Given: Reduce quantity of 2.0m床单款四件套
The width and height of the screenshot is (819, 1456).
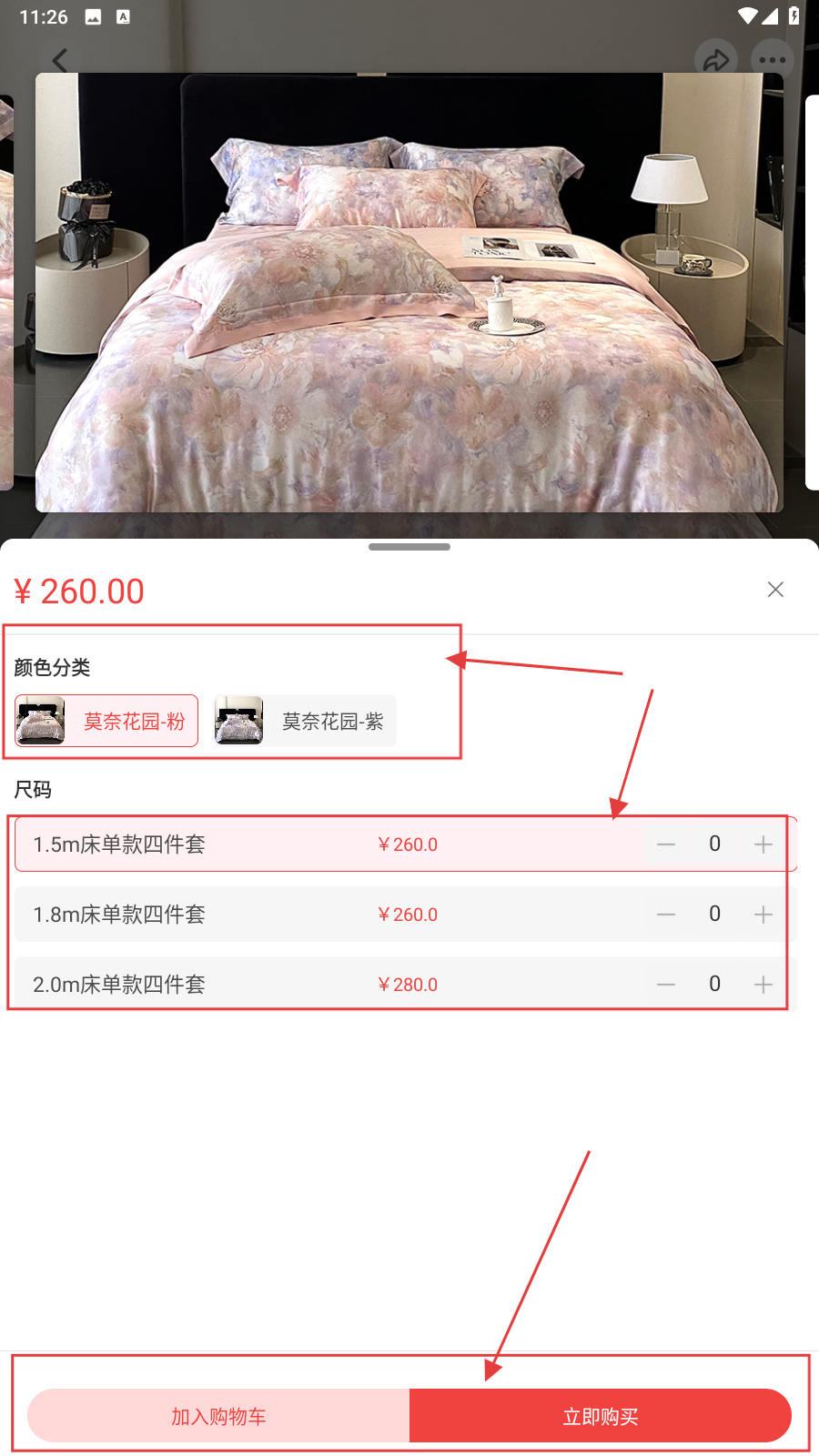Looking at the screenshot, I should pos(666,985).
